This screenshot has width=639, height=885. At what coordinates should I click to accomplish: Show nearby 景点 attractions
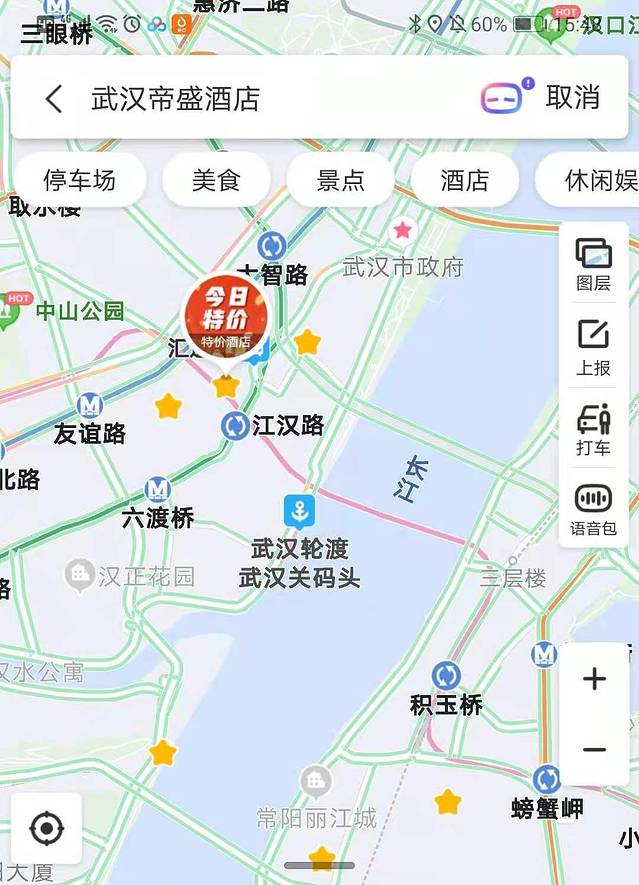click(x=340, y=180)
